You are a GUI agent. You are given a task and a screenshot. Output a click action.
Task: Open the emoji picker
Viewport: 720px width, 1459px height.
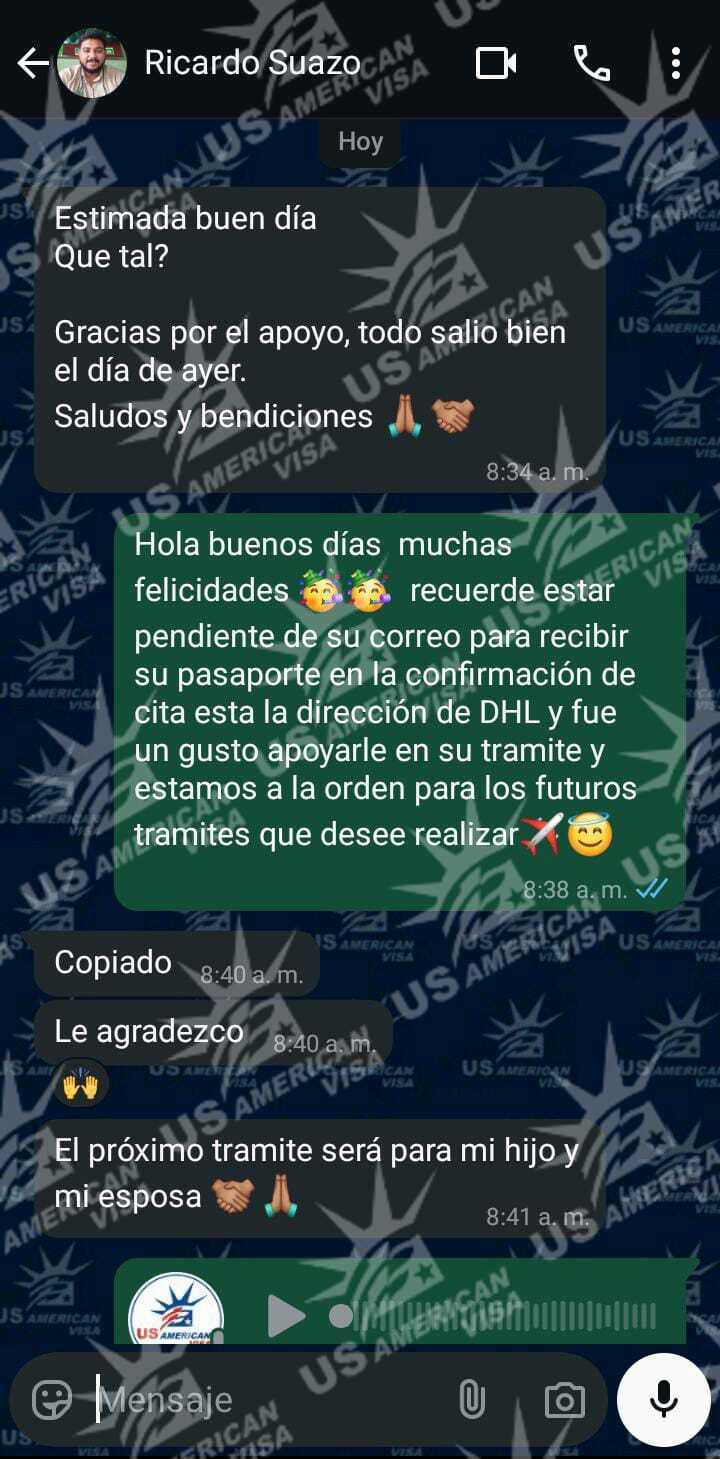[x=51, y=1400]
